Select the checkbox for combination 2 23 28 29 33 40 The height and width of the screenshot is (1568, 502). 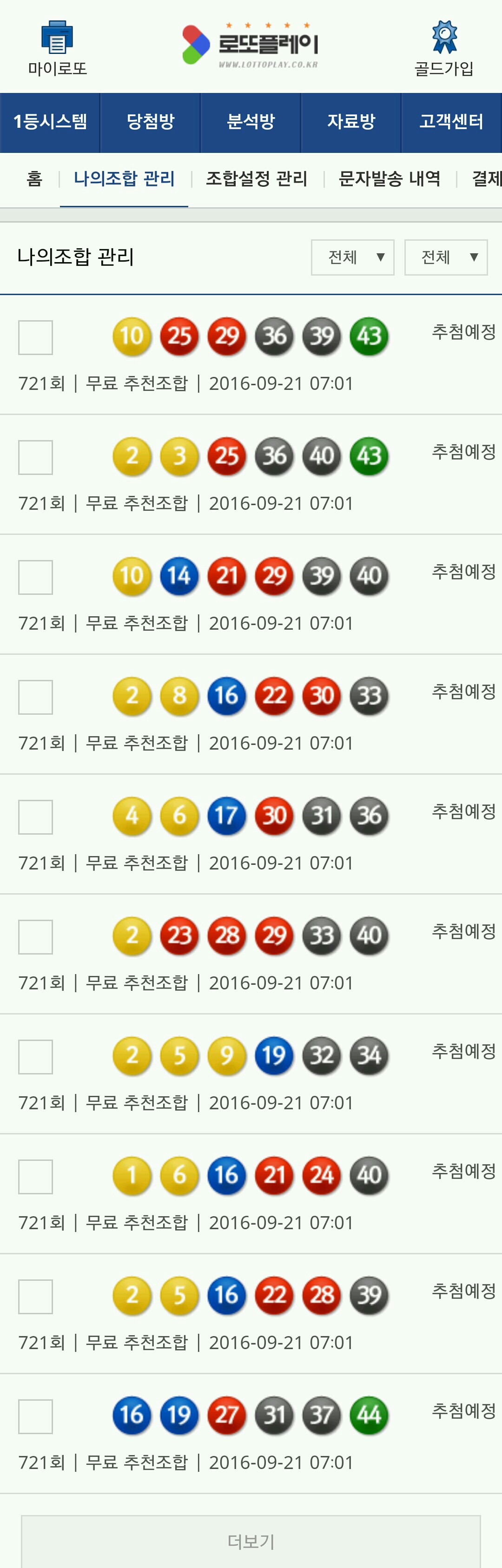coord(35,937)
